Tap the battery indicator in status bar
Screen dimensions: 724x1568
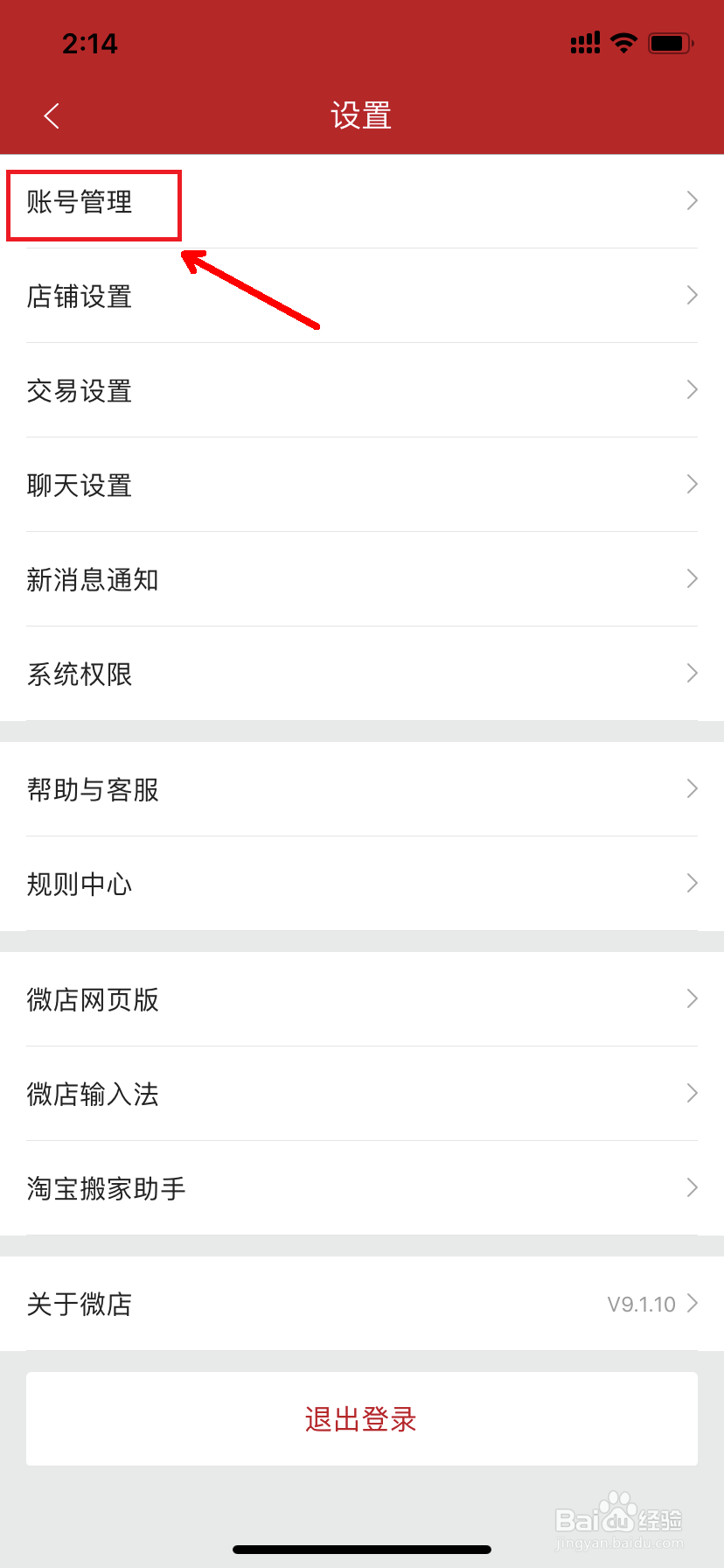672,43
